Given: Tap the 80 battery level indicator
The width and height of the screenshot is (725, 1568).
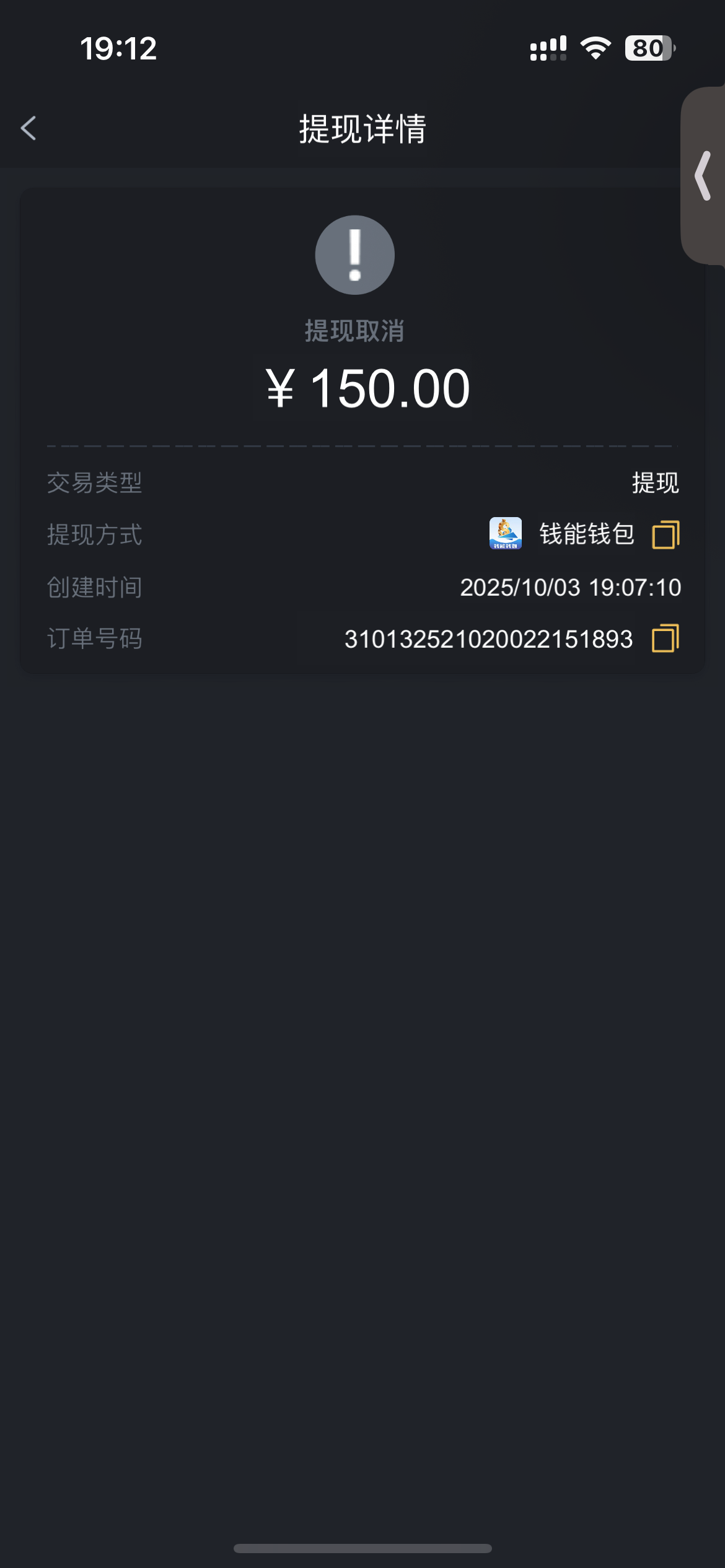Looking at the screenshot, I should [x=647, y=48].
